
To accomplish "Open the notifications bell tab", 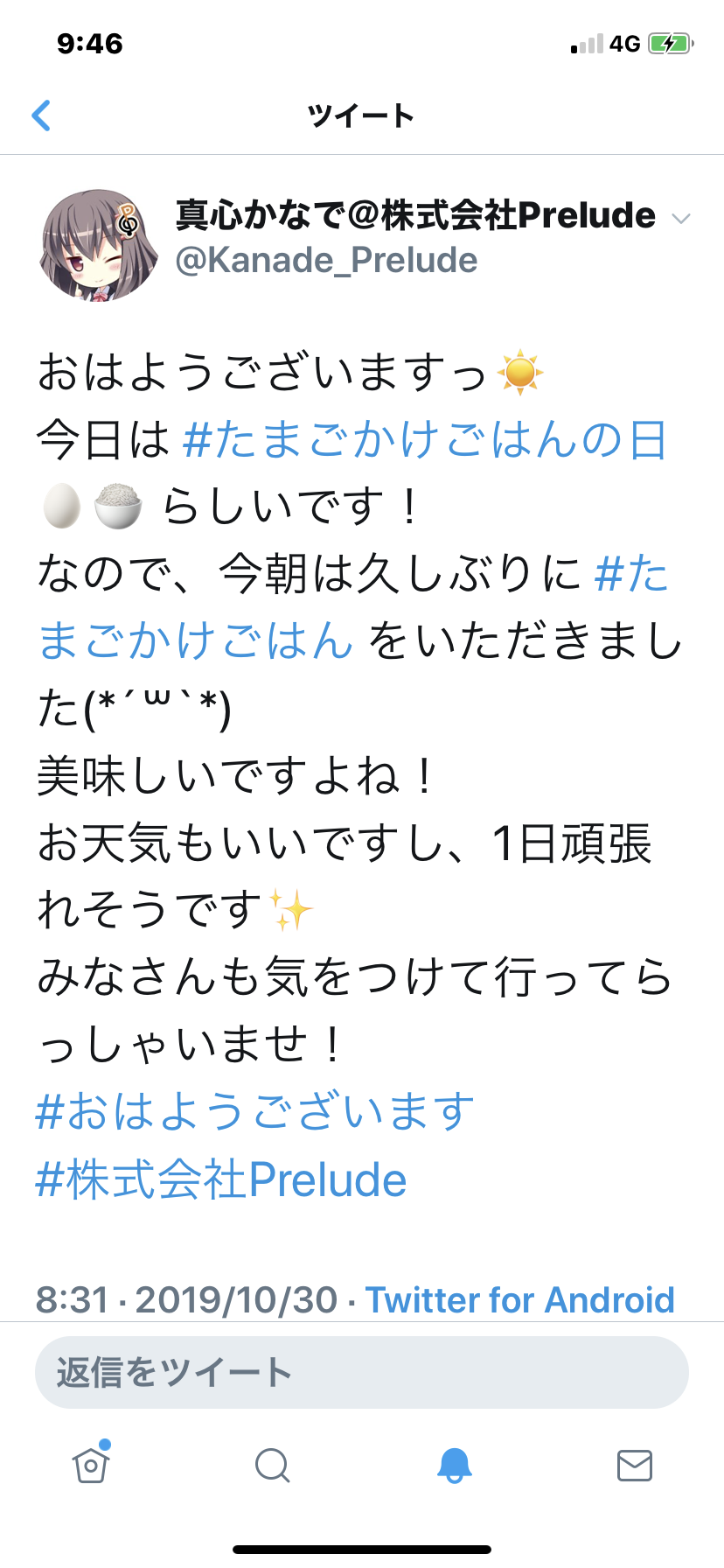I will pos(454,1465).
